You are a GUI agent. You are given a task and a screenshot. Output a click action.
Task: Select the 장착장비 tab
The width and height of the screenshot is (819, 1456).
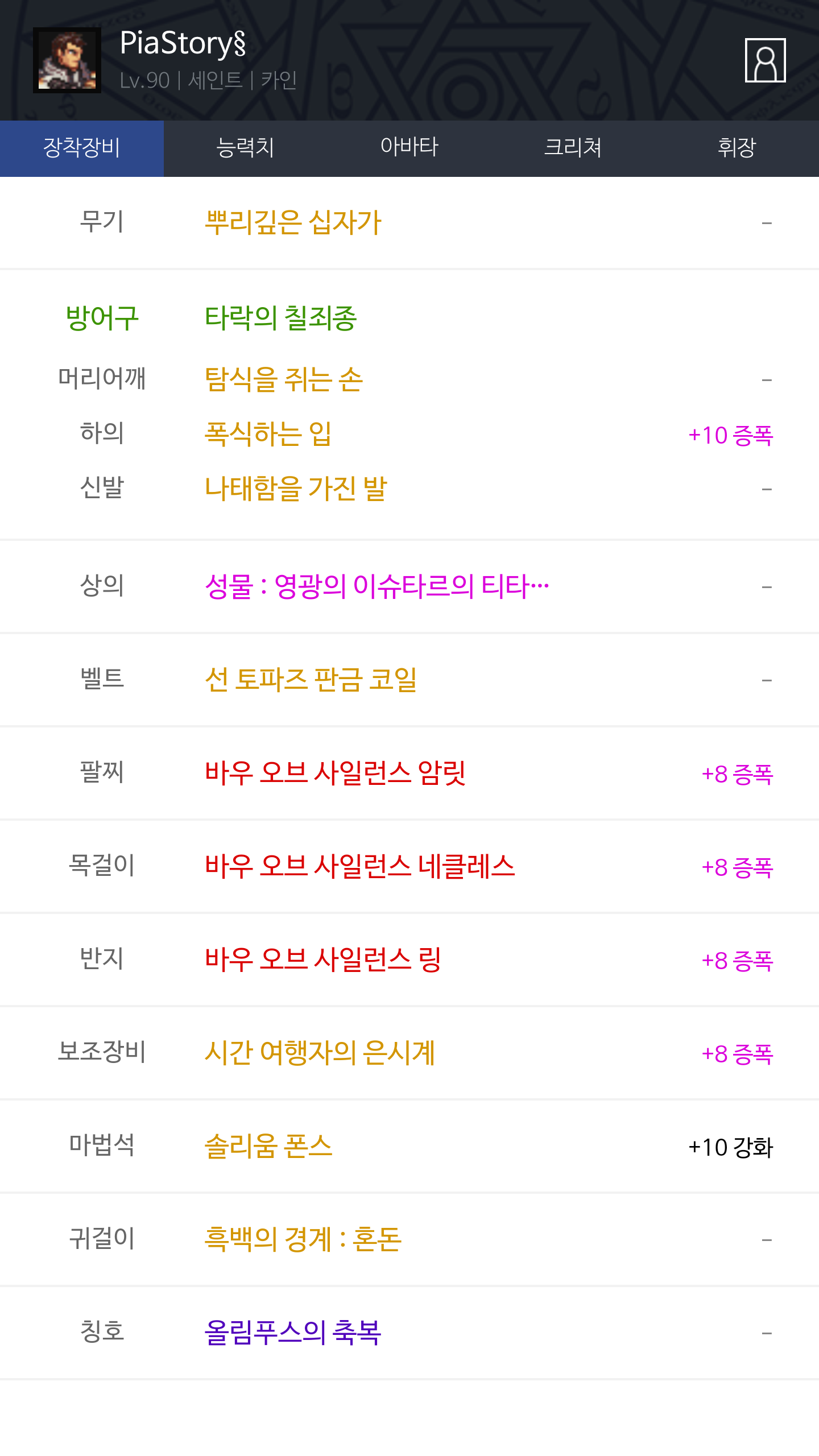pyautogui.click(x=82, y=148)
